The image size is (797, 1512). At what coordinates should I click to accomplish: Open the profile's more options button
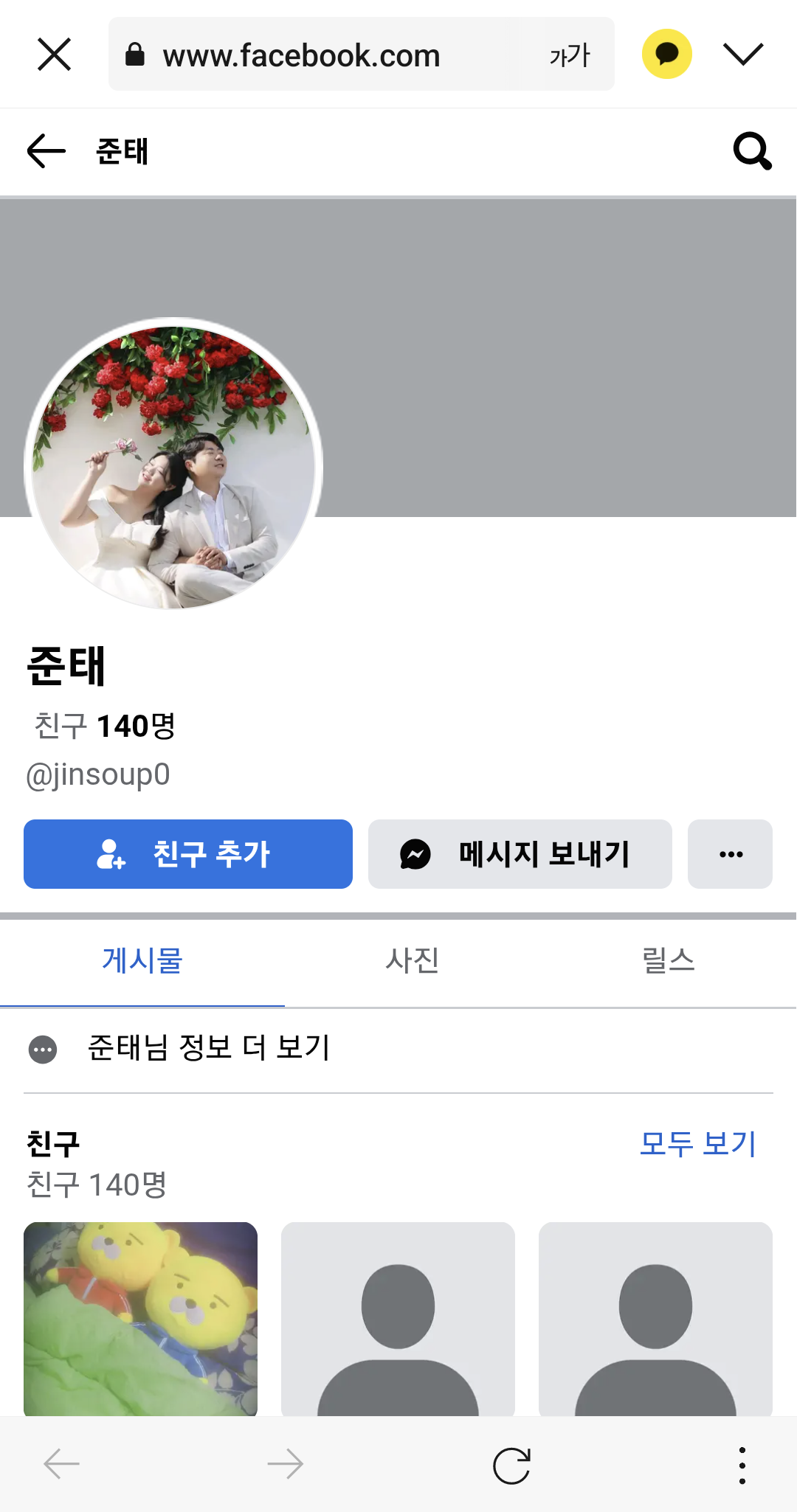730,854
